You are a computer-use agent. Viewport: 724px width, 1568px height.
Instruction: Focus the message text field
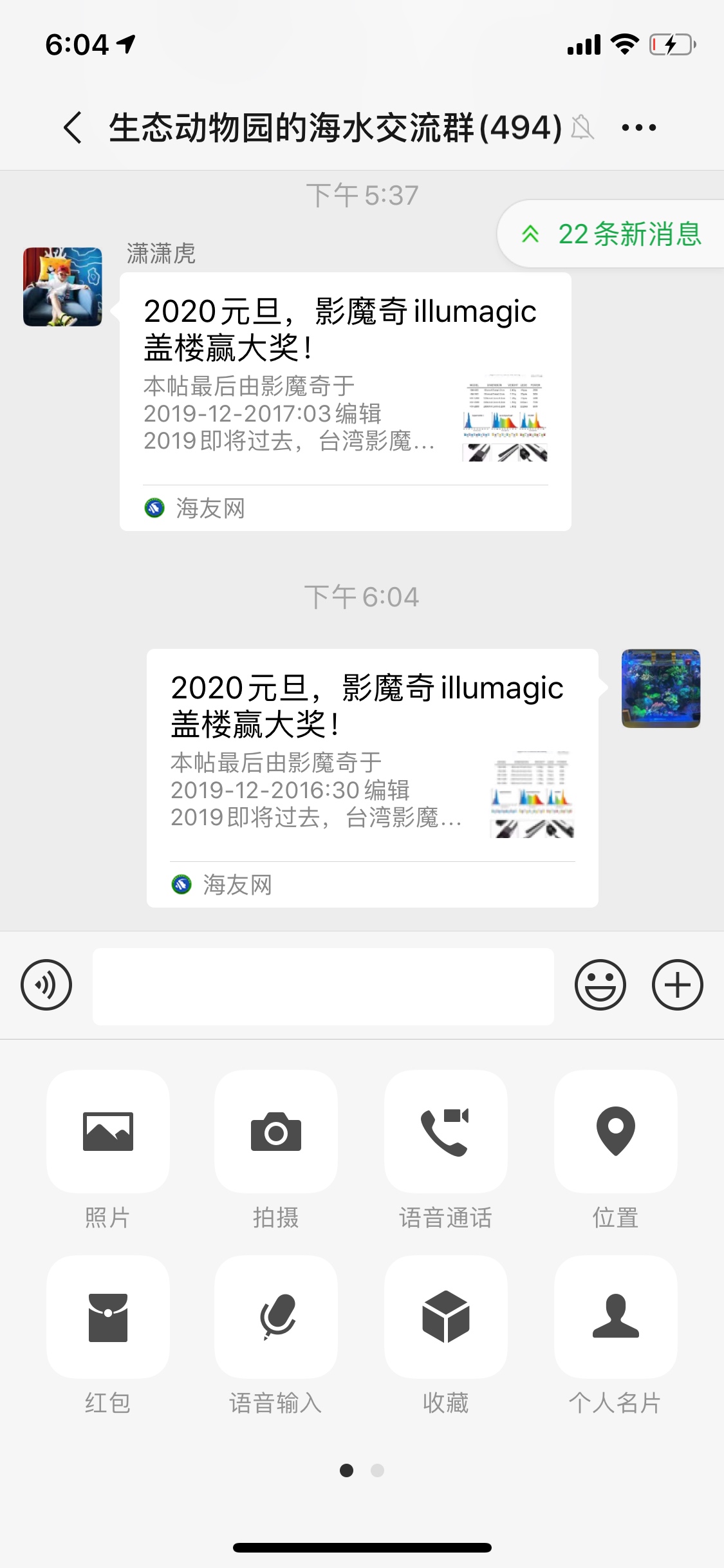[x=323, y=986]
